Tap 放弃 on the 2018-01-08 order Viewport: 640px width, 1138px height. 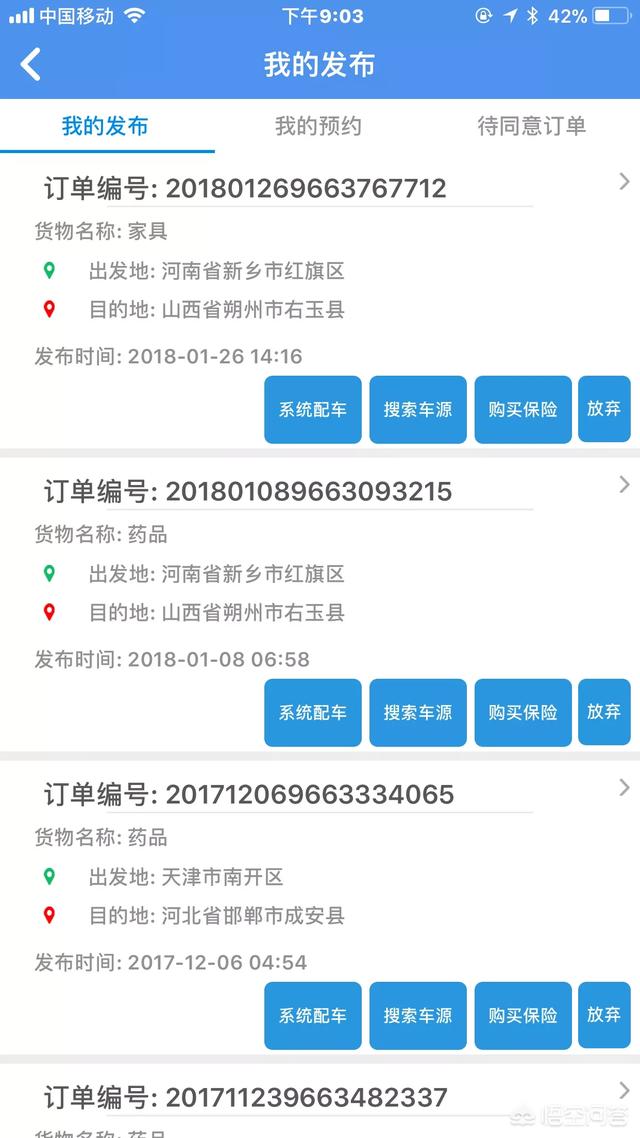tap(604, 712)
